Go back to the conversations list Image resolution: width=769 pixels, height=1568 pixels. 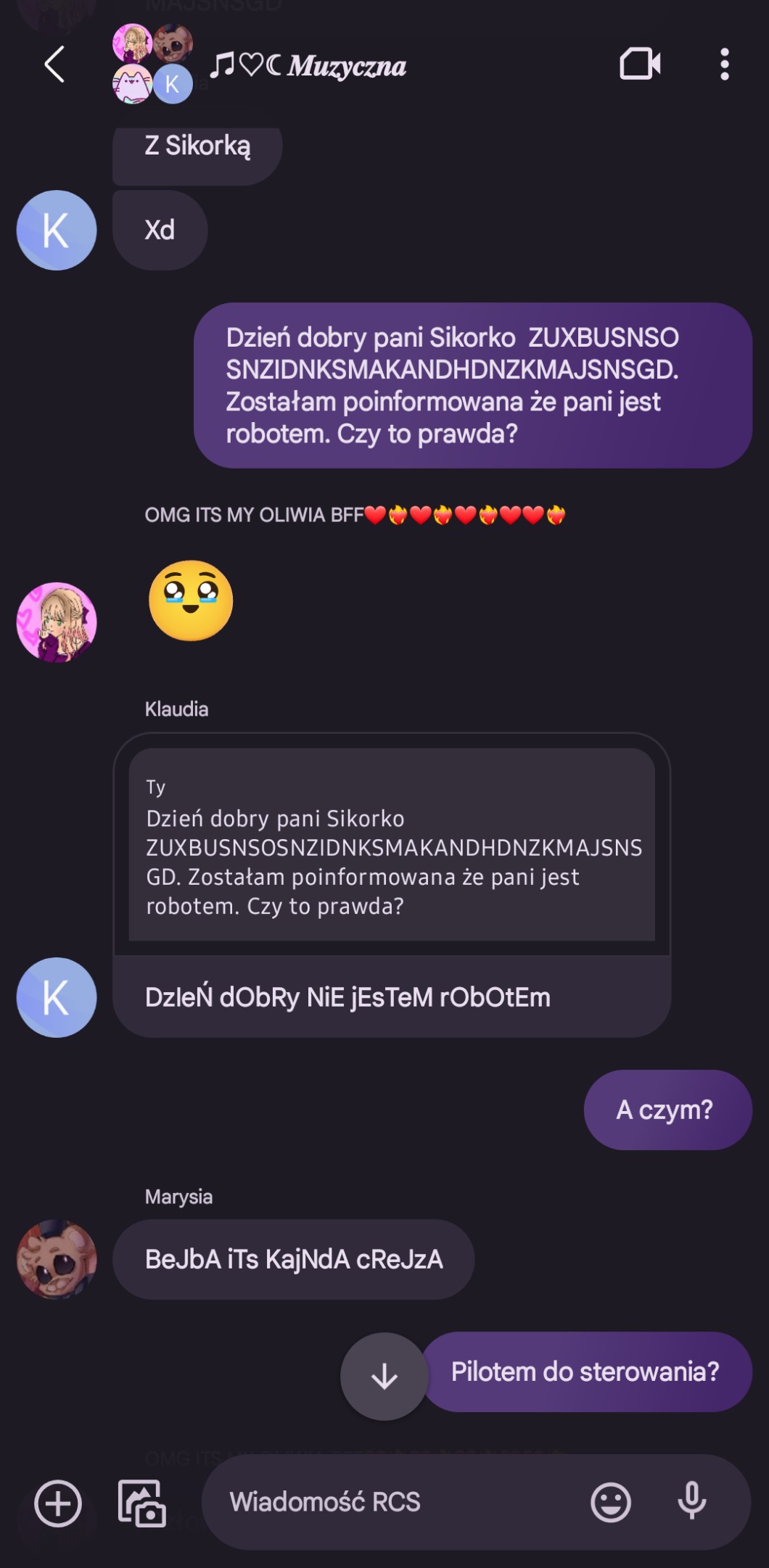coord(55,65)
